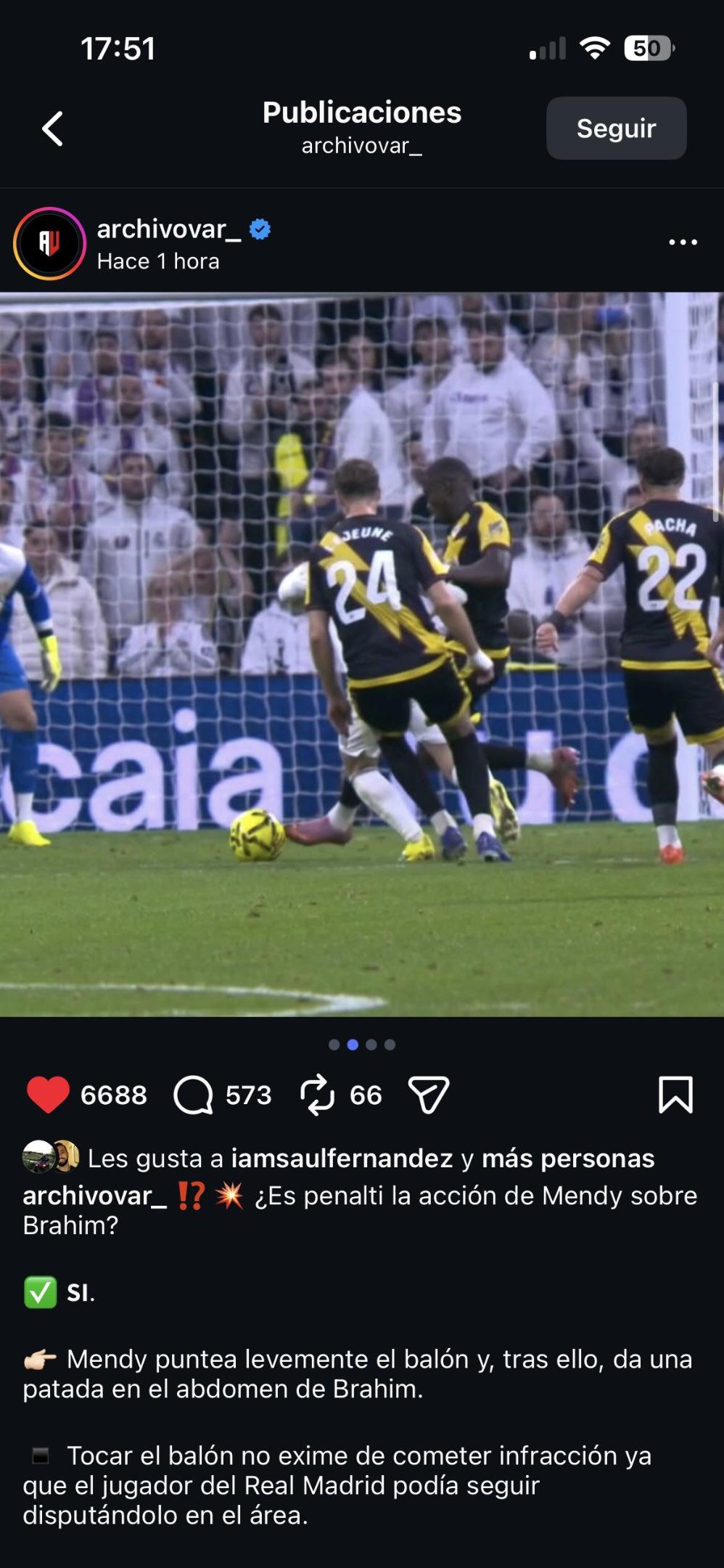Open iamsaulfernandez's profile from the likes line
Screen dimensions: 724x1568
342,1159
